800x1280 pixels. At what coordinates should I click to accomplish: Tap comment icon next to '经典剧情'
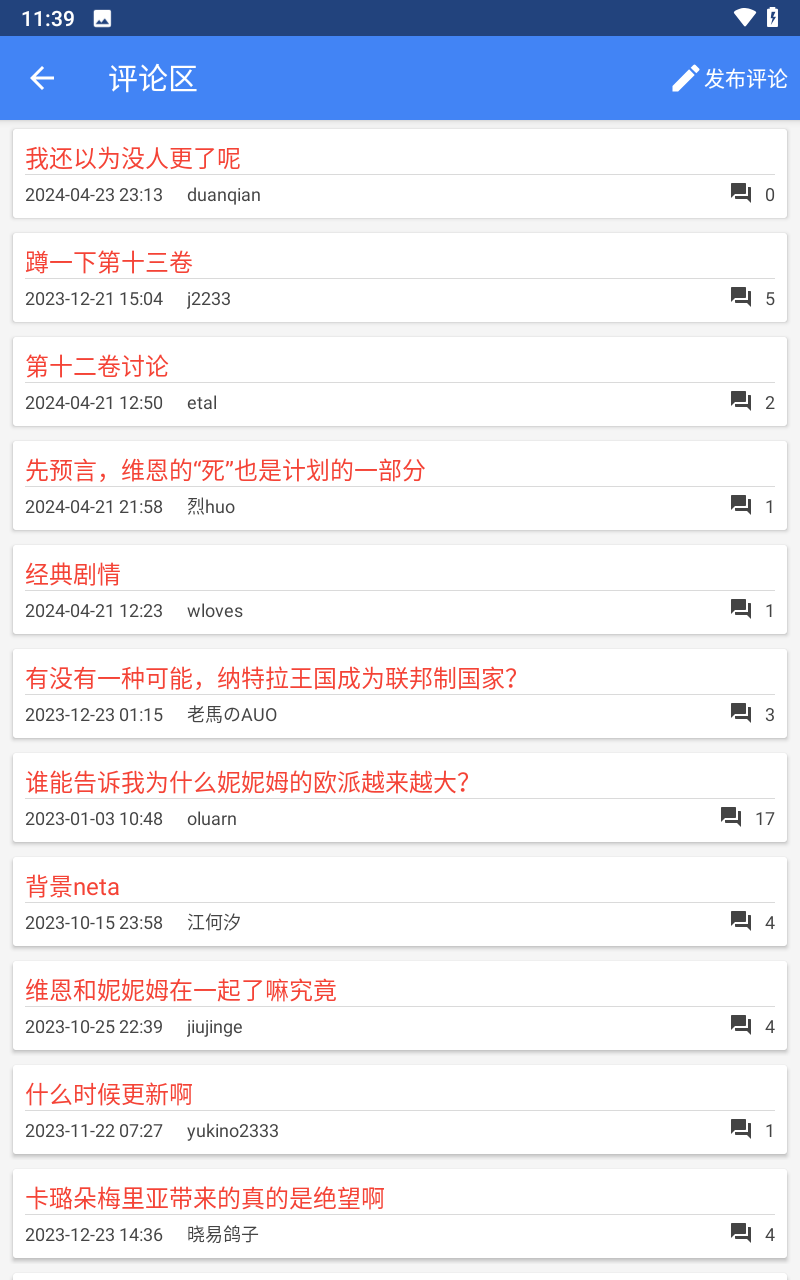point(740,609)
